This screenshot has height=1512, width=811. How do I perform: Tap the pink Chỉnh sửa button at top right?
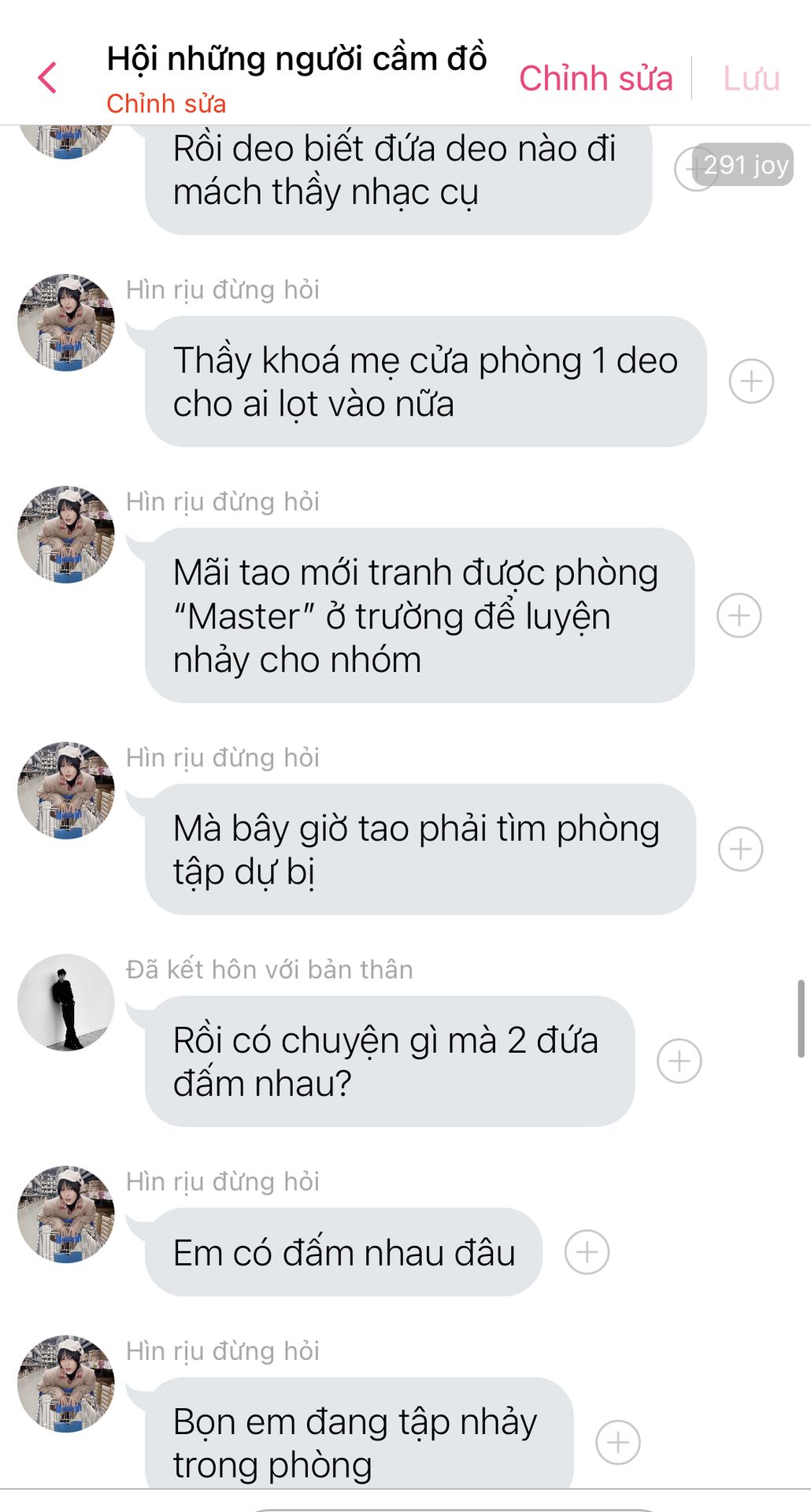click(596, 79)
